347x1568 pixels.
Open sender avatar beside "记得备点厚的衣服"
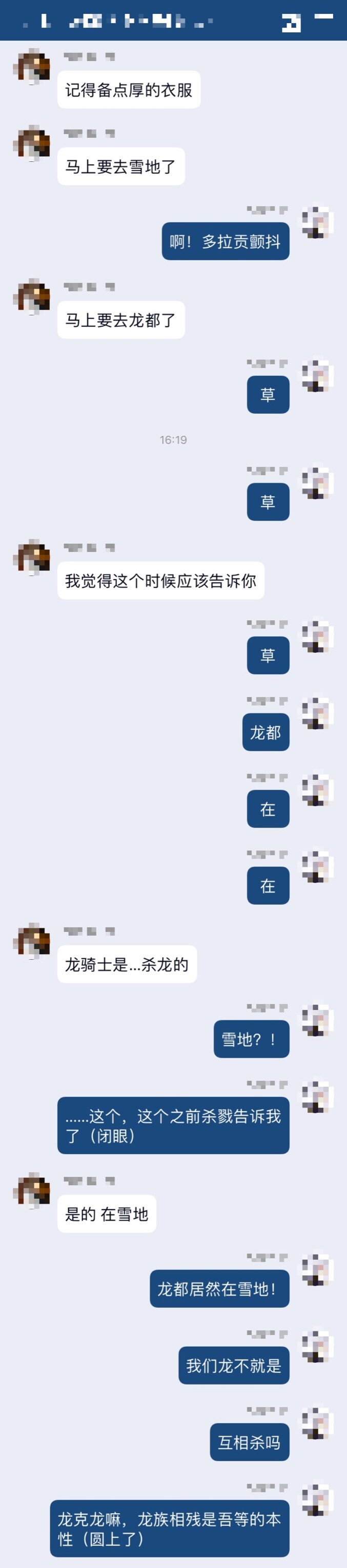(x=32, y=67)
